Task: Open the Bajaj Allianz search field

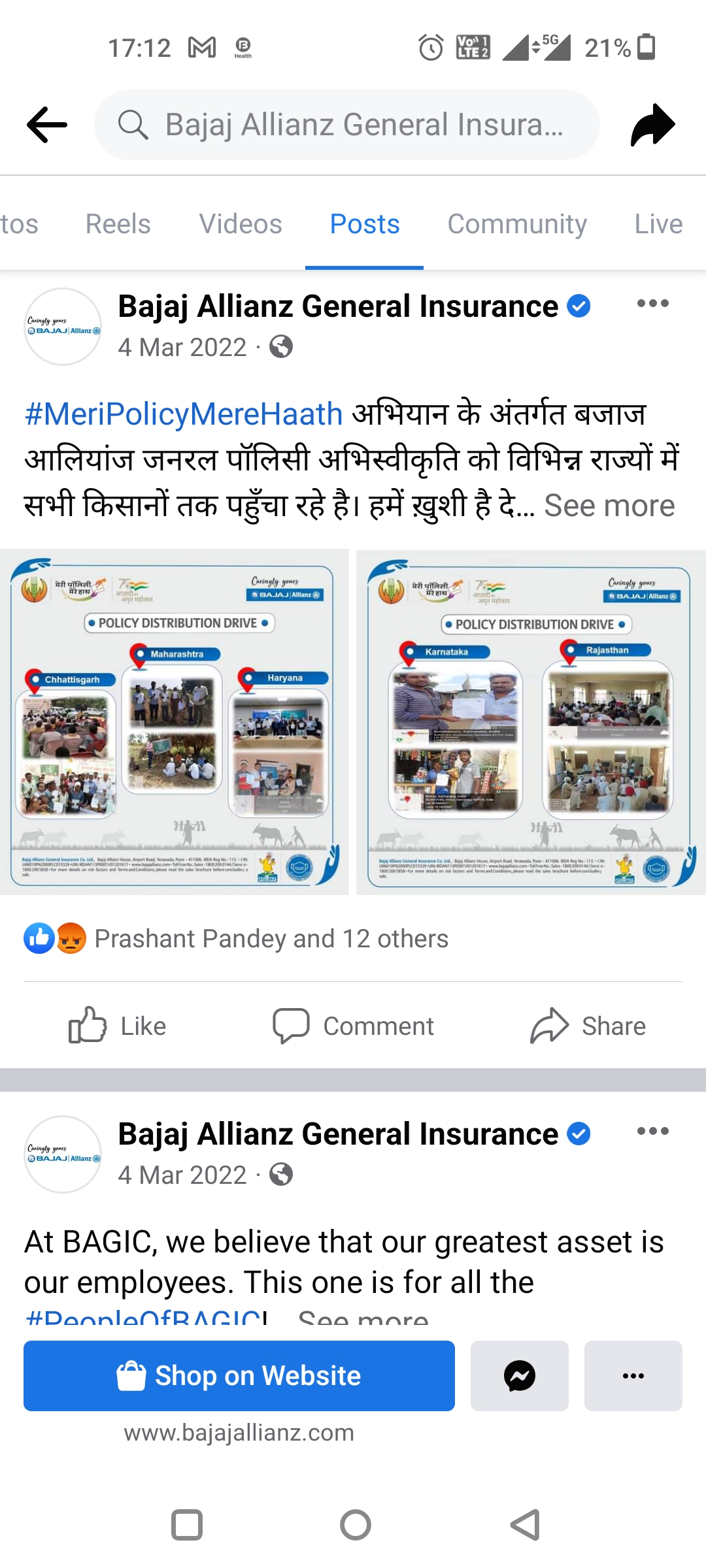Action: [346, 124]
